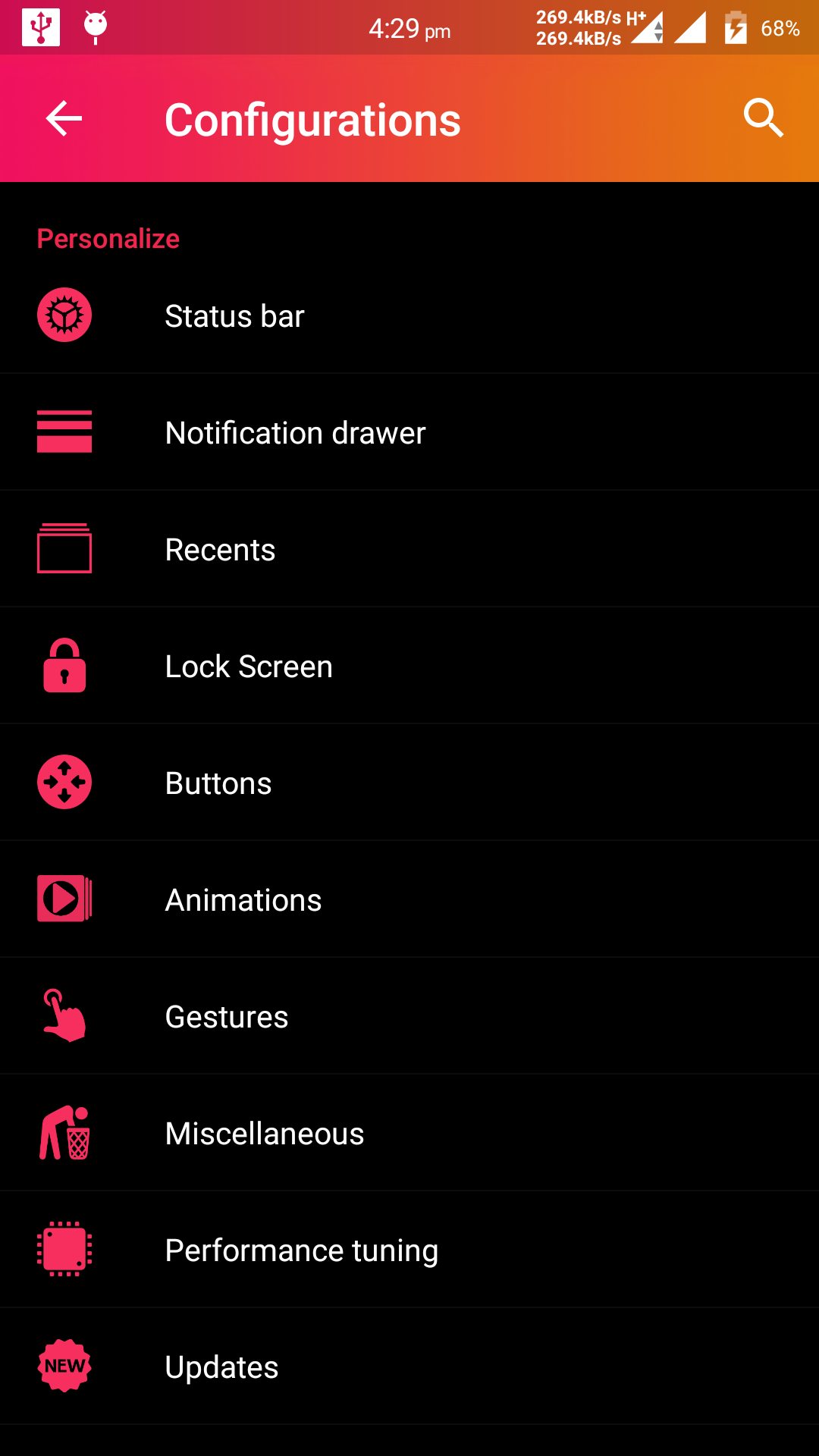Image resolution: width=819 pixels, height=1456 pixels.
Task: Check for Updates
Action: (x=409, y=1367)
